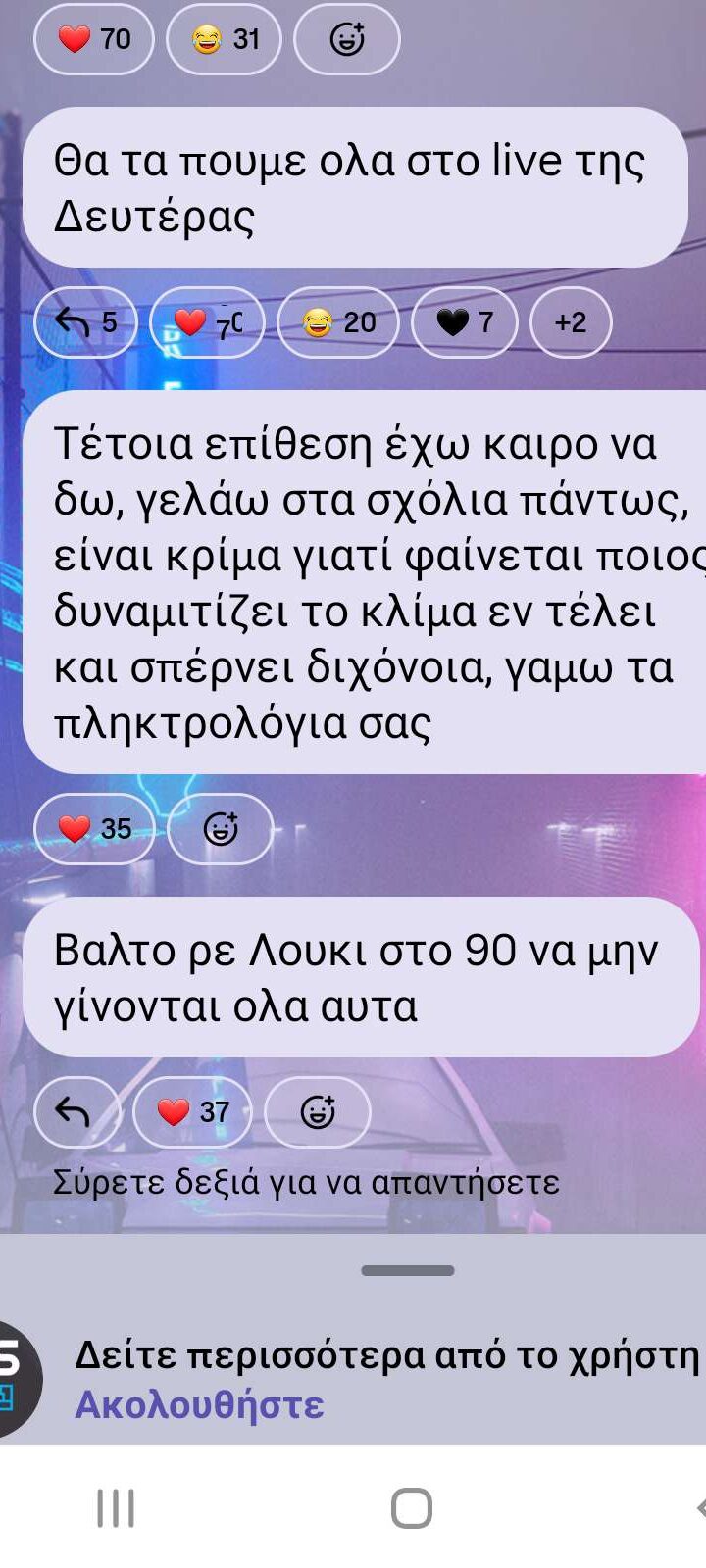Reply to the Βαλτο ρε Λουκι message

(75, 1111)
